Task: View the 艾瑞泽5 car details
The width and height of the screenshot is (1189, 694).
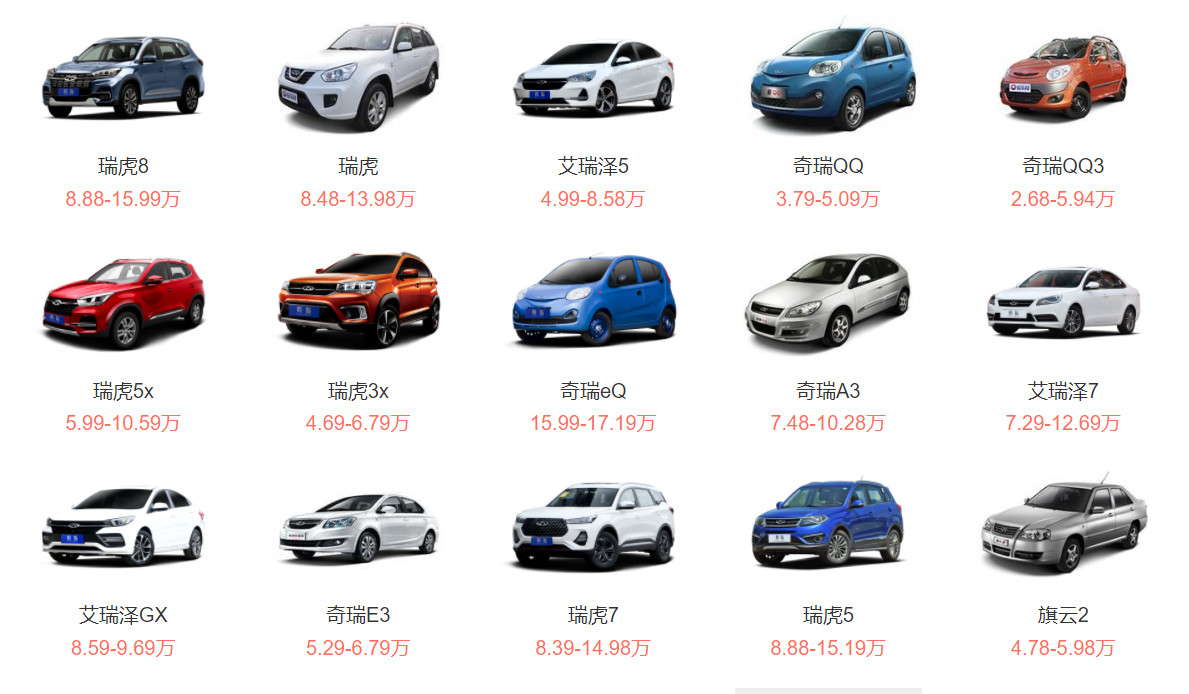Action: [593, 80]
